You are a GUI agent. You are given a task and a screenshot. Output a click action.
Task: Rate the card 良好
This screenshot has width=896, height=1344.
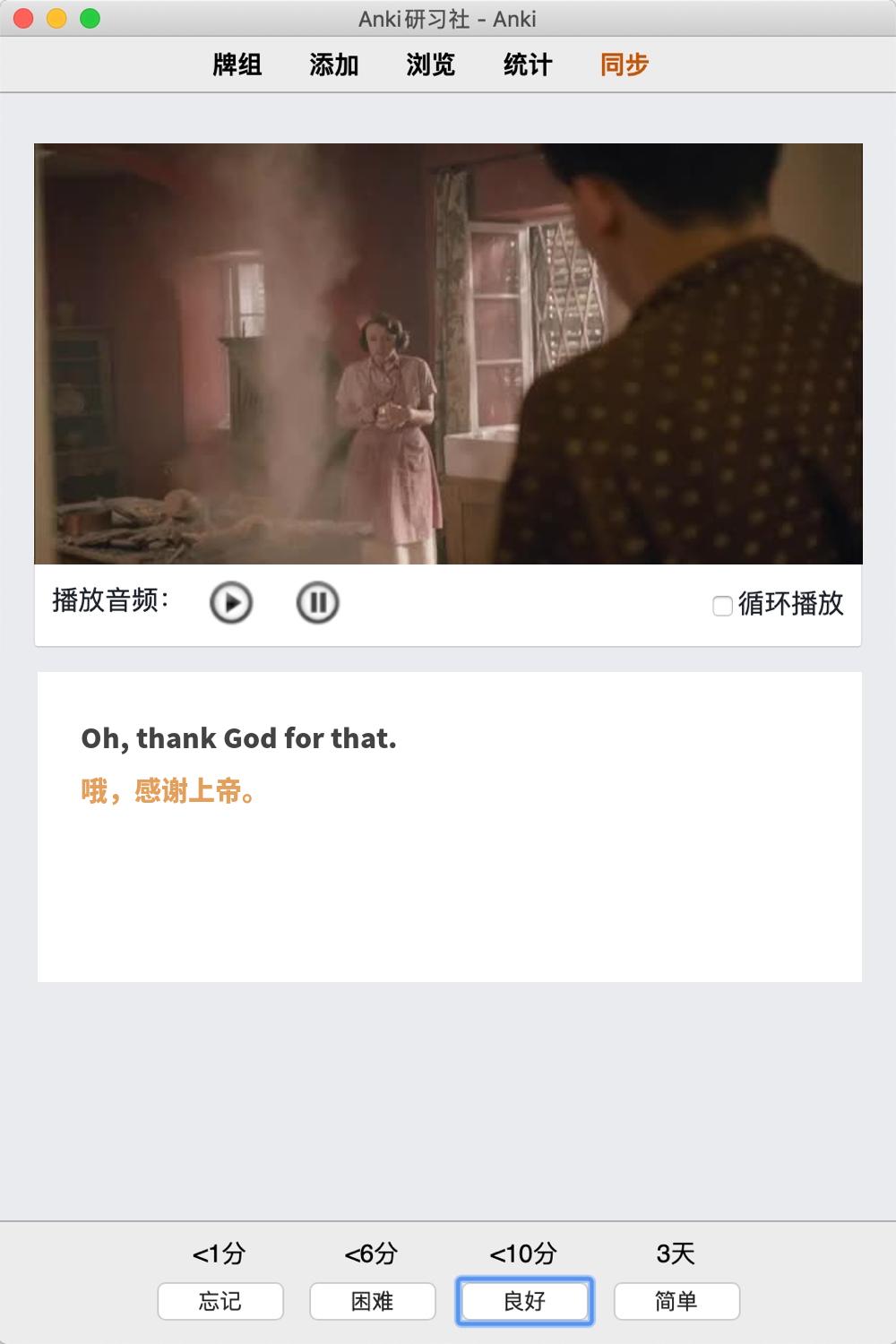(525, 1301)
